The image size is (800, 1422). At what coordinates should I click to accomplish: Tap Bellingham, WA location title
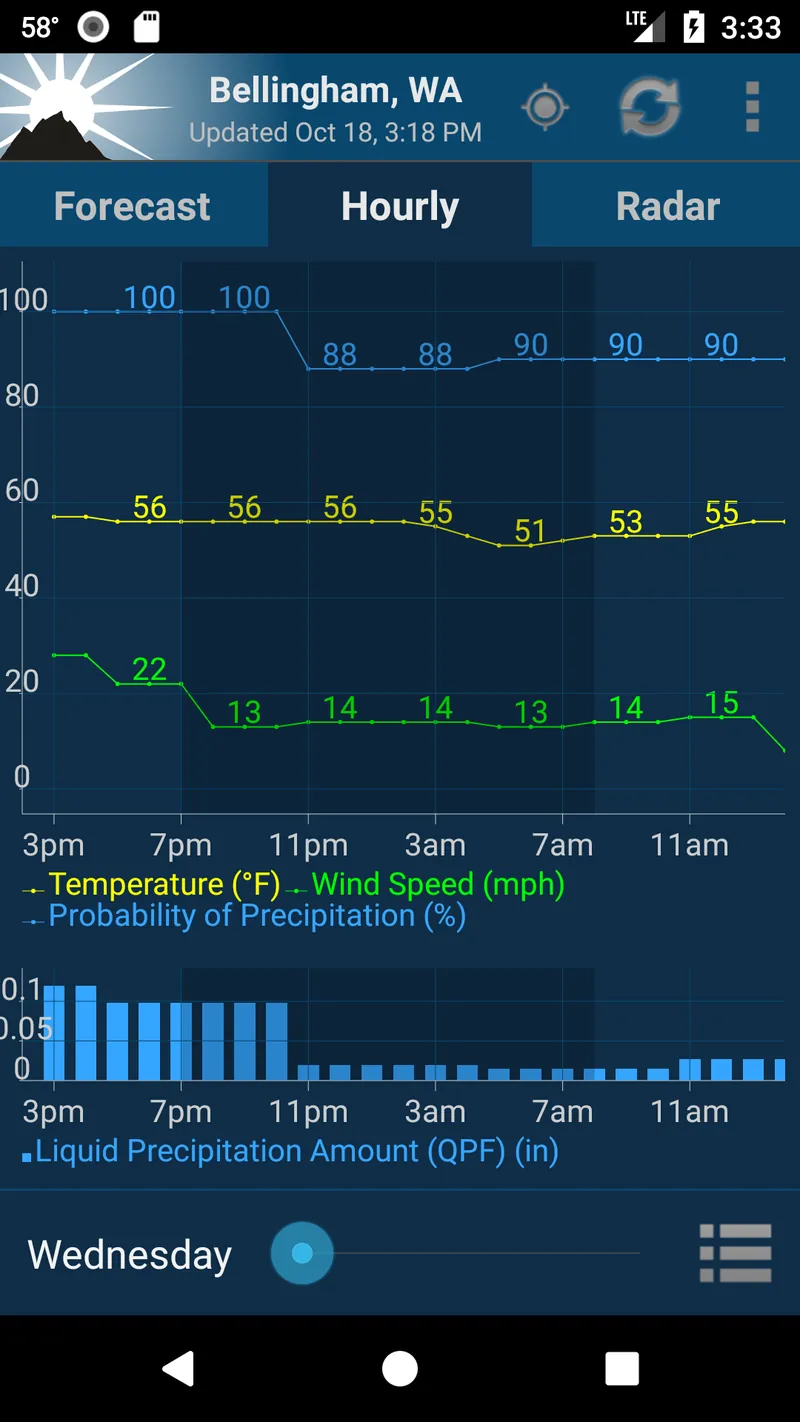(x=335, y=90)
